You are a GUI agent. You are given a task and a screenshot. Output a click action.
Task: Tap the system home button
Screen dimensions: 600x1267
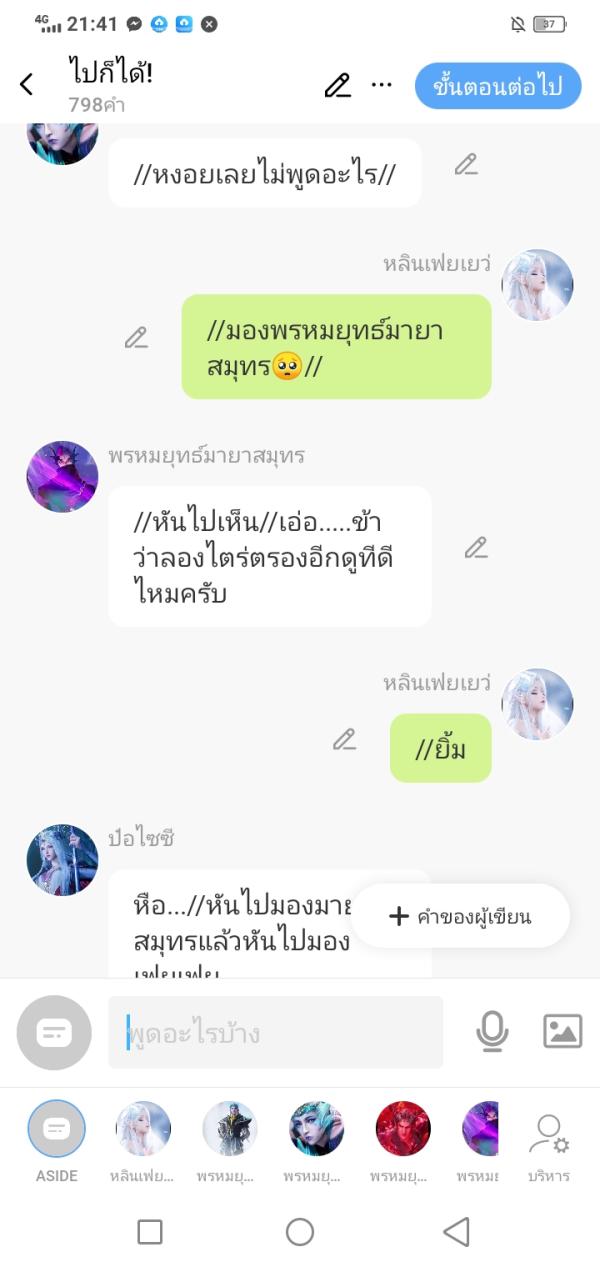point(300,1231)
